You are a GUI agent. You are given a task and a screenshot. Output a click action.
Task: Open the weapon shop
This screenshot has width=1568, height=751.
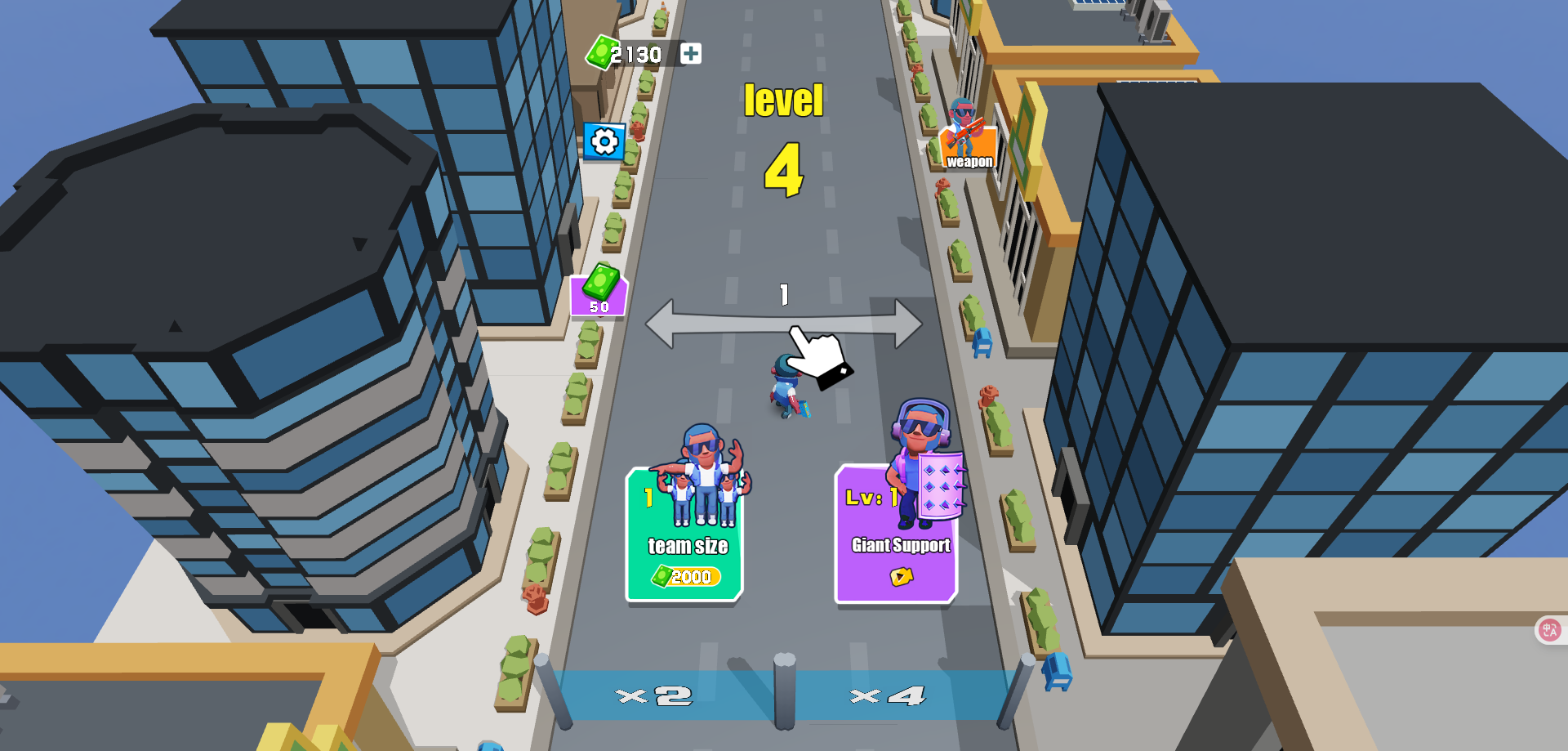(x=968, y=139)
